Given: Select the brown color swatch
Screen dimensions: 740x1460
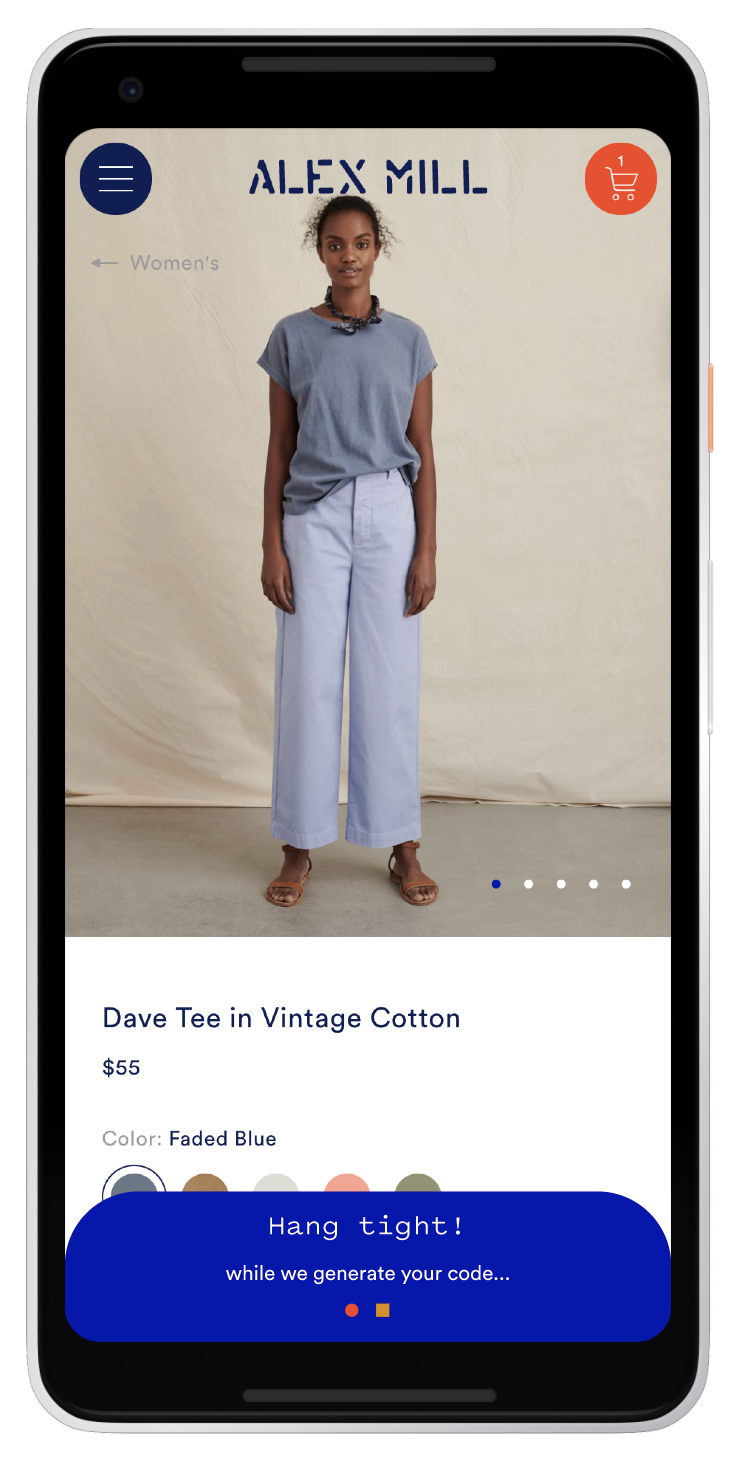Looking at the screenshot, I should [205, 1183].
